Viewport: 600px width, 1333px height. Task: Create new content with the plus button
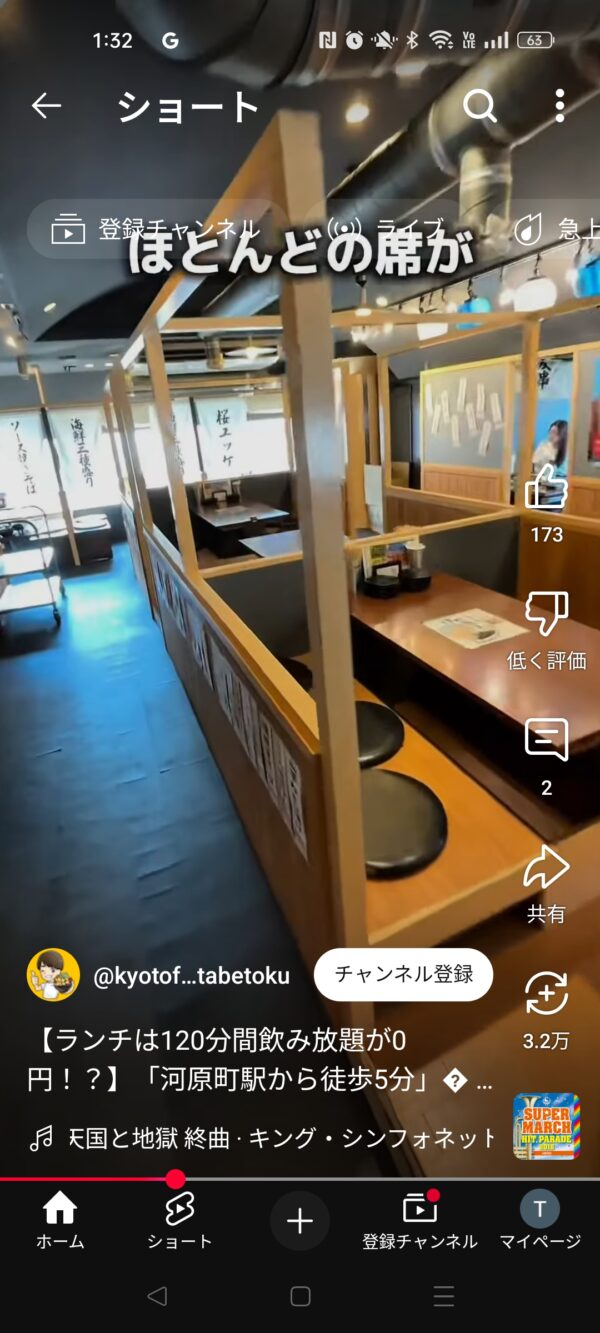pos(300,1221)
